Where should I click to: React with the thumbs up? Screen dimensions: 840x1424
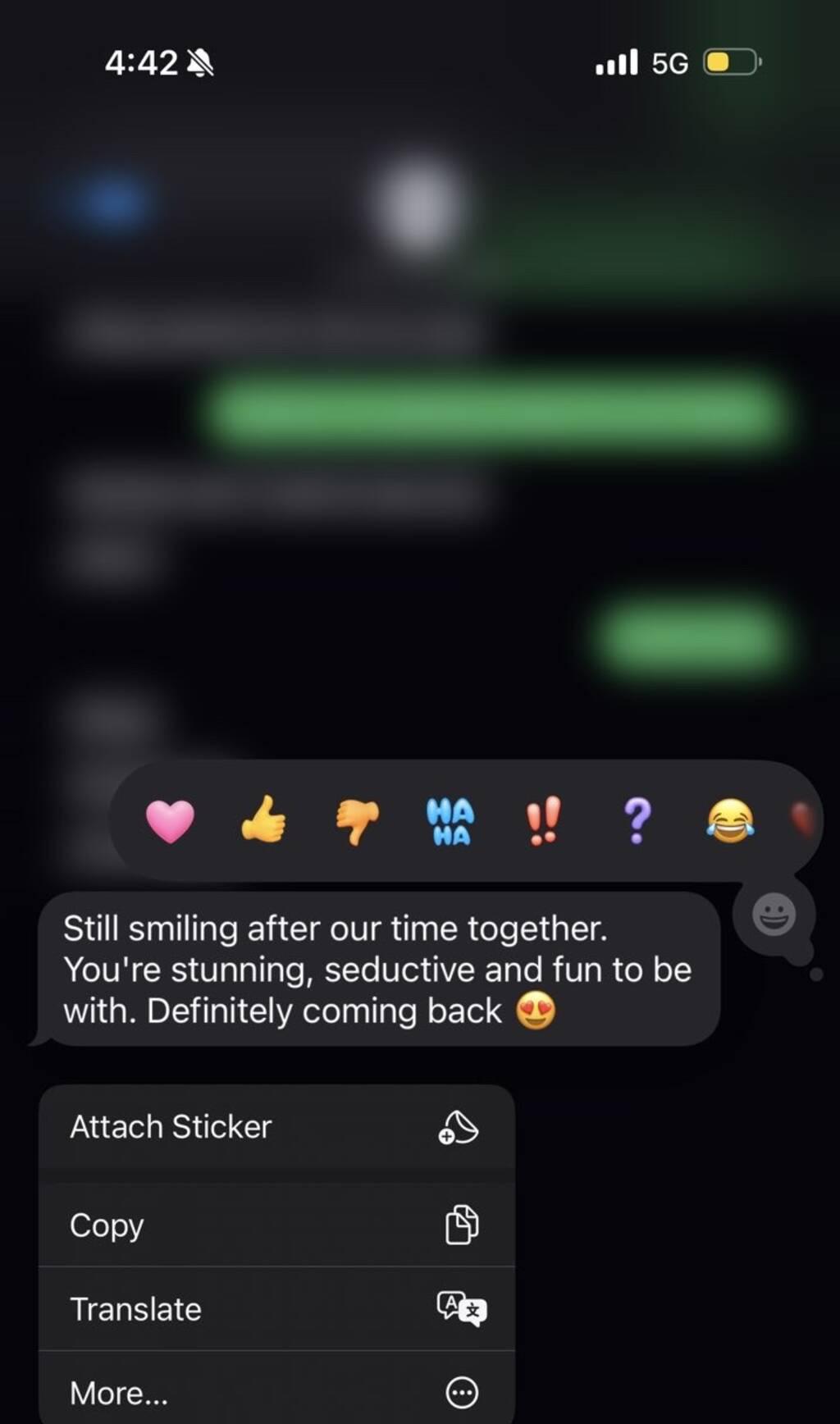pos(263,820)
